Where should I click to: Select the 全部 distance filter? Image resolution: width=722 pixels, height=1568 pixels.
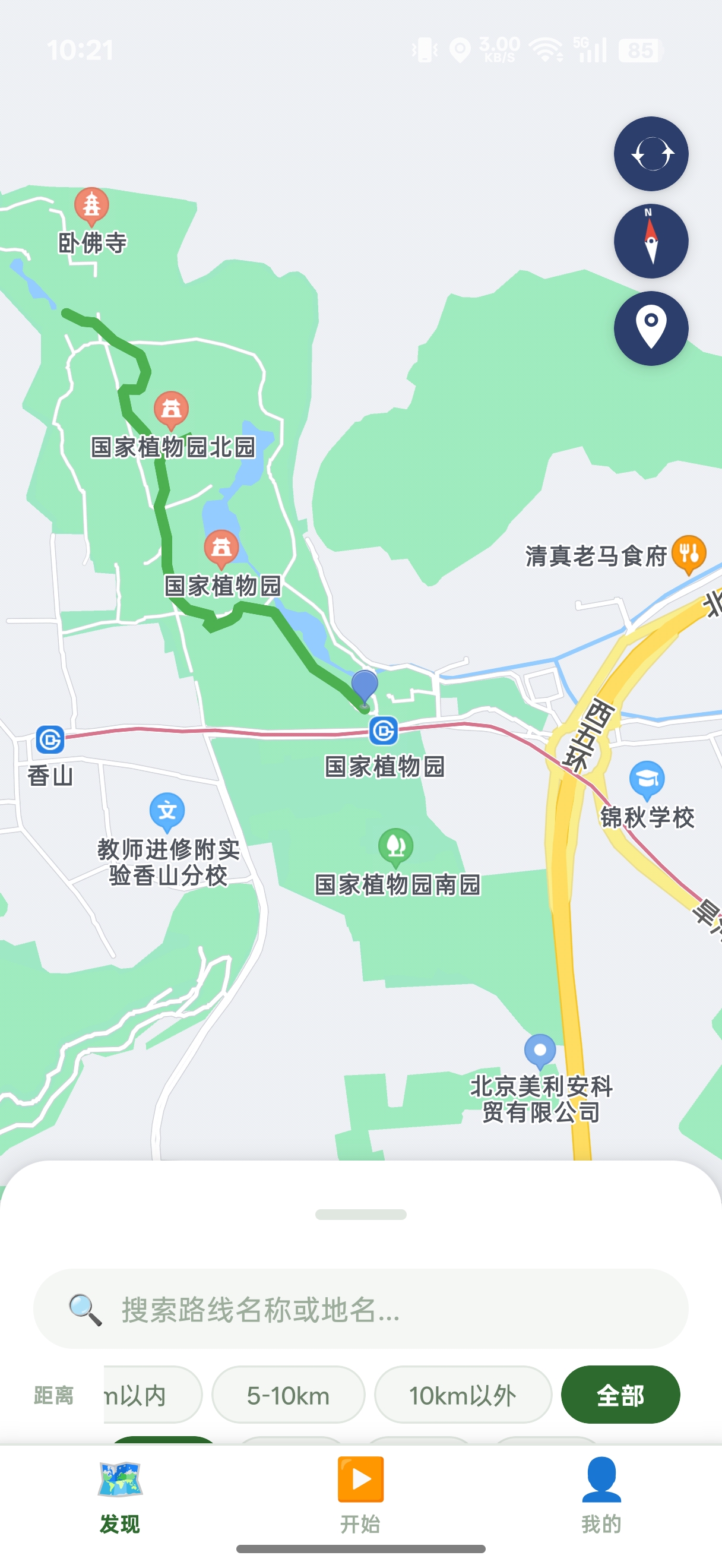[x=621, y=1397]
